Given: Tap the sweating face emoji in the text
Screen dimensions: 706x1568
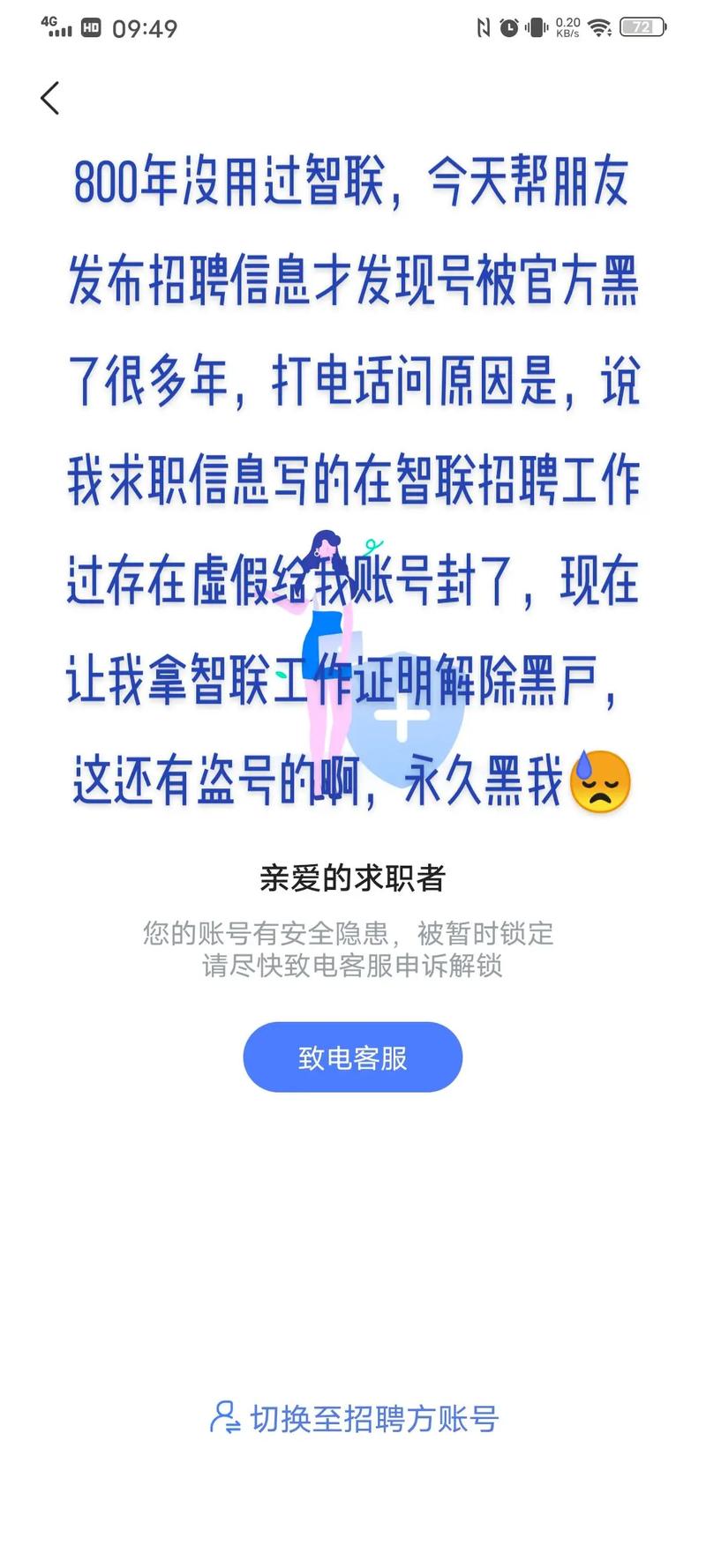Looking at the screenshot, I should [601, 784].
